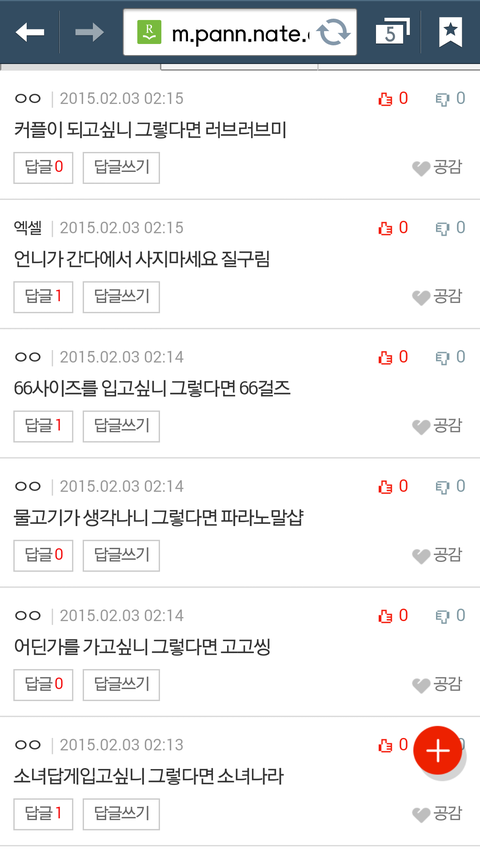Upvote the 러브러브미 comment
This screenshot has height=853, width=480.
point(393,98)
